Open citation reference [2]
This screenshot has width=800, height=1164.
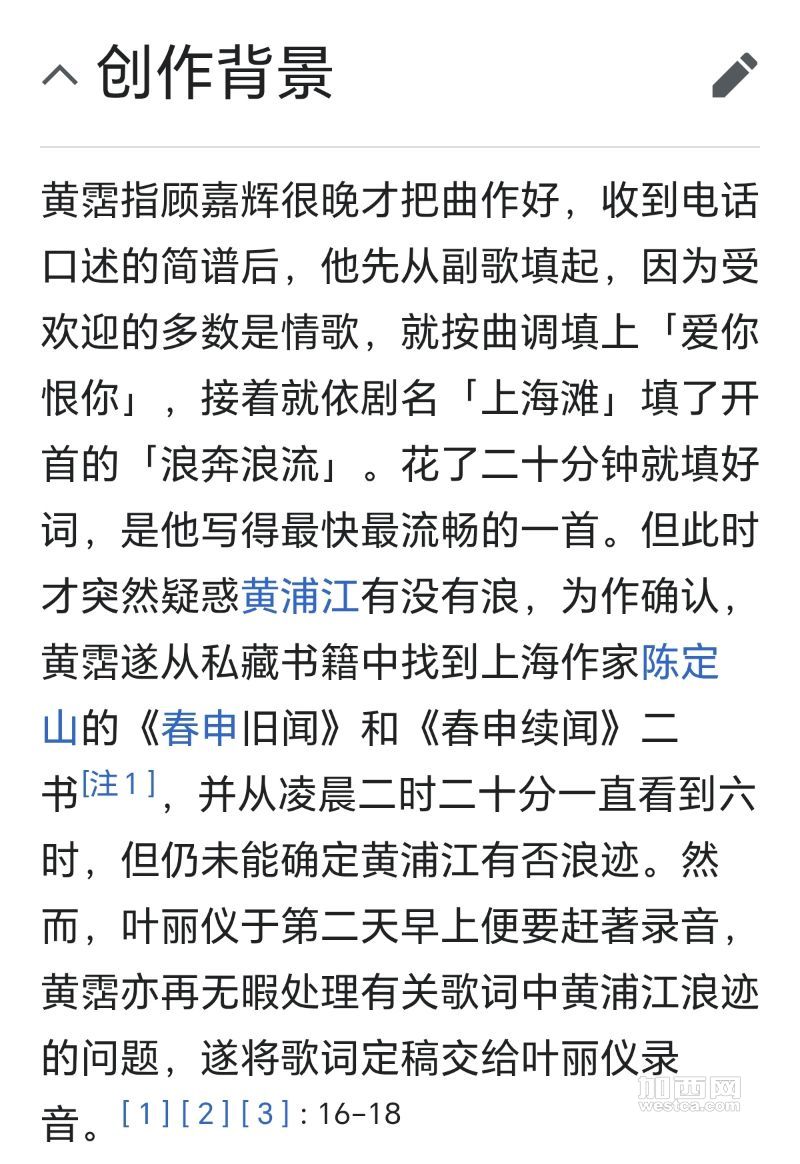[206, 1113]
